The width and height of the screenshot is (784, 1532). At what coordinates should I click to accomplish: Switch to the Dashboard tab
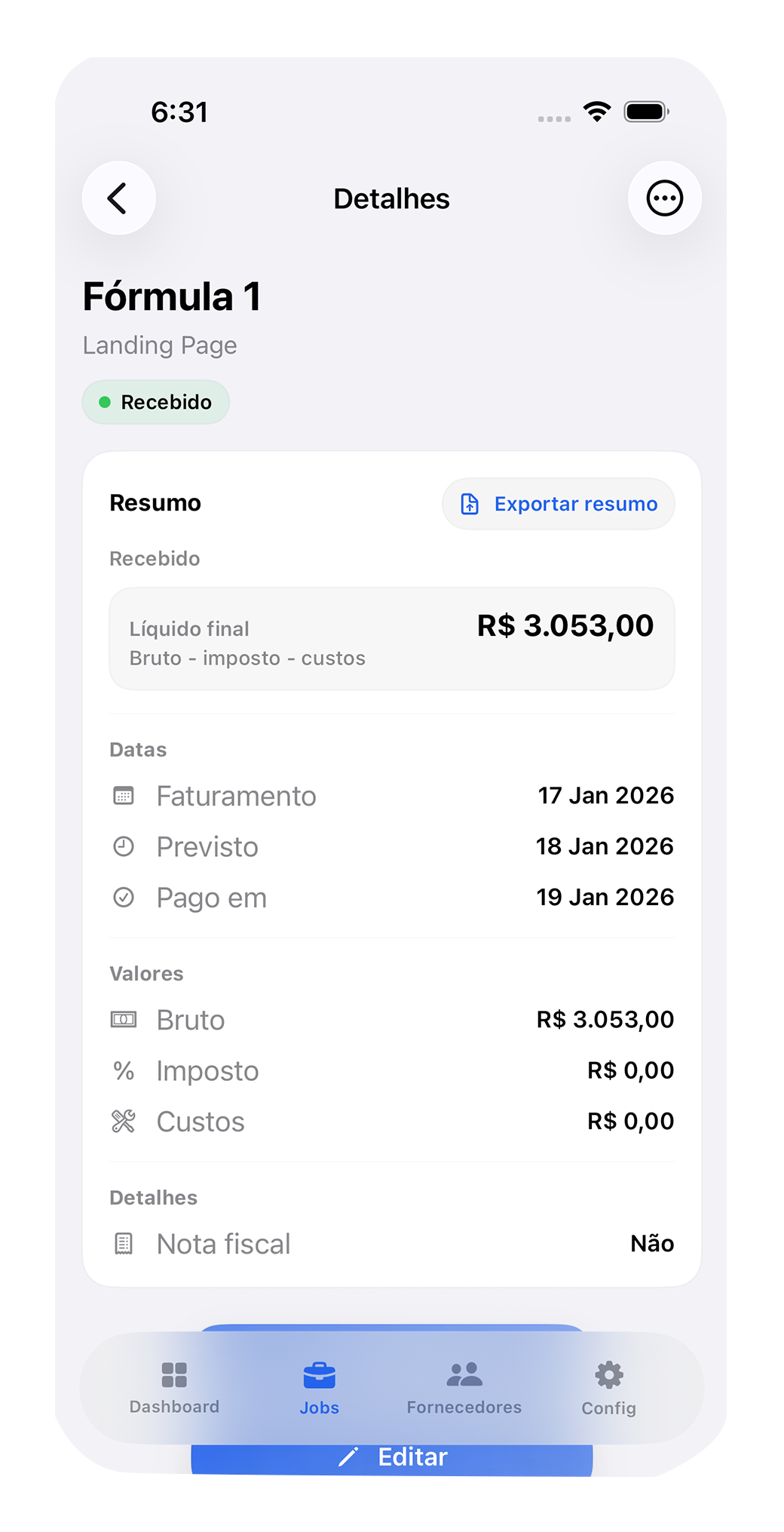174,1389
